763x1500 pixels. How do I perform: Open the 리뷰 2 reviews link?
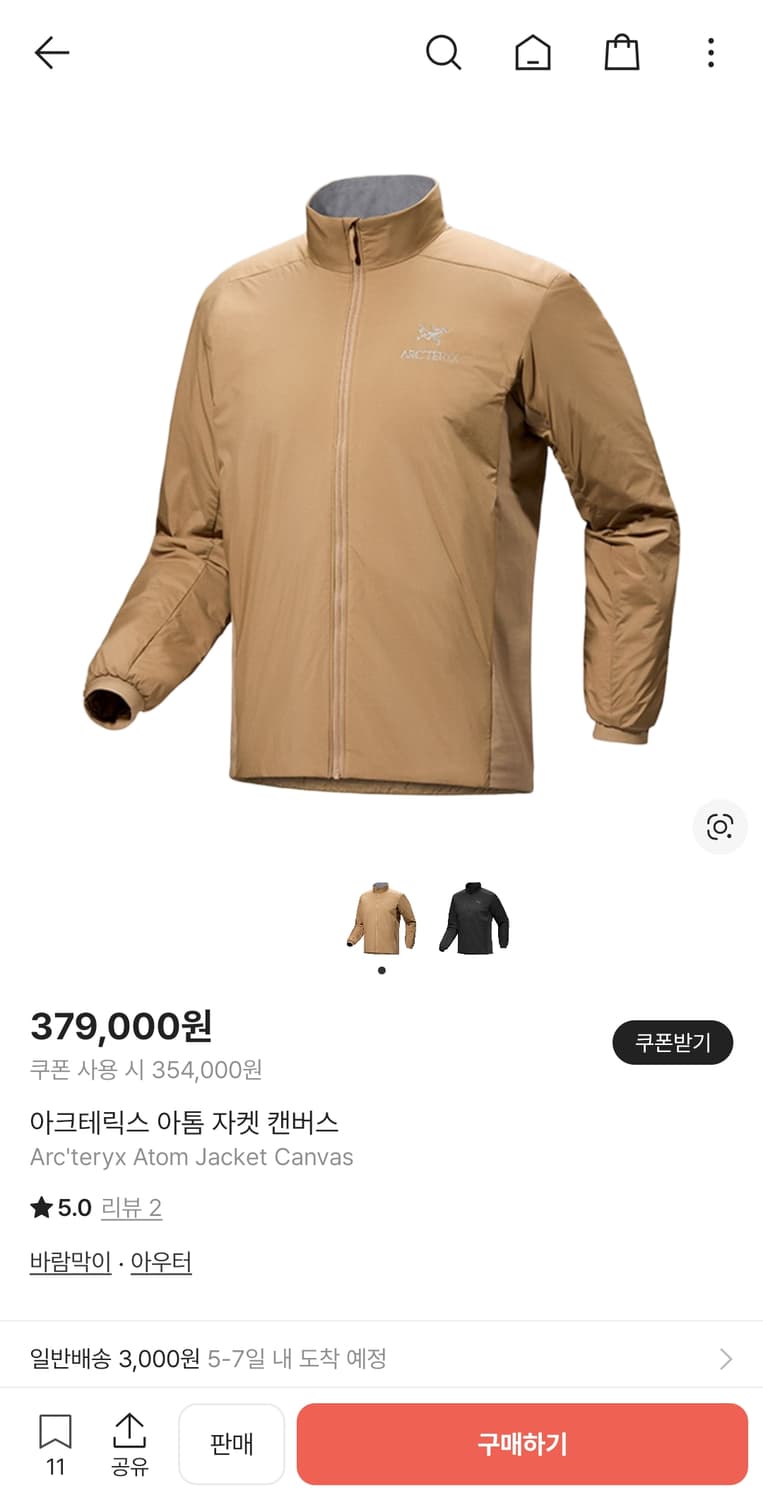coord(130,1208)
